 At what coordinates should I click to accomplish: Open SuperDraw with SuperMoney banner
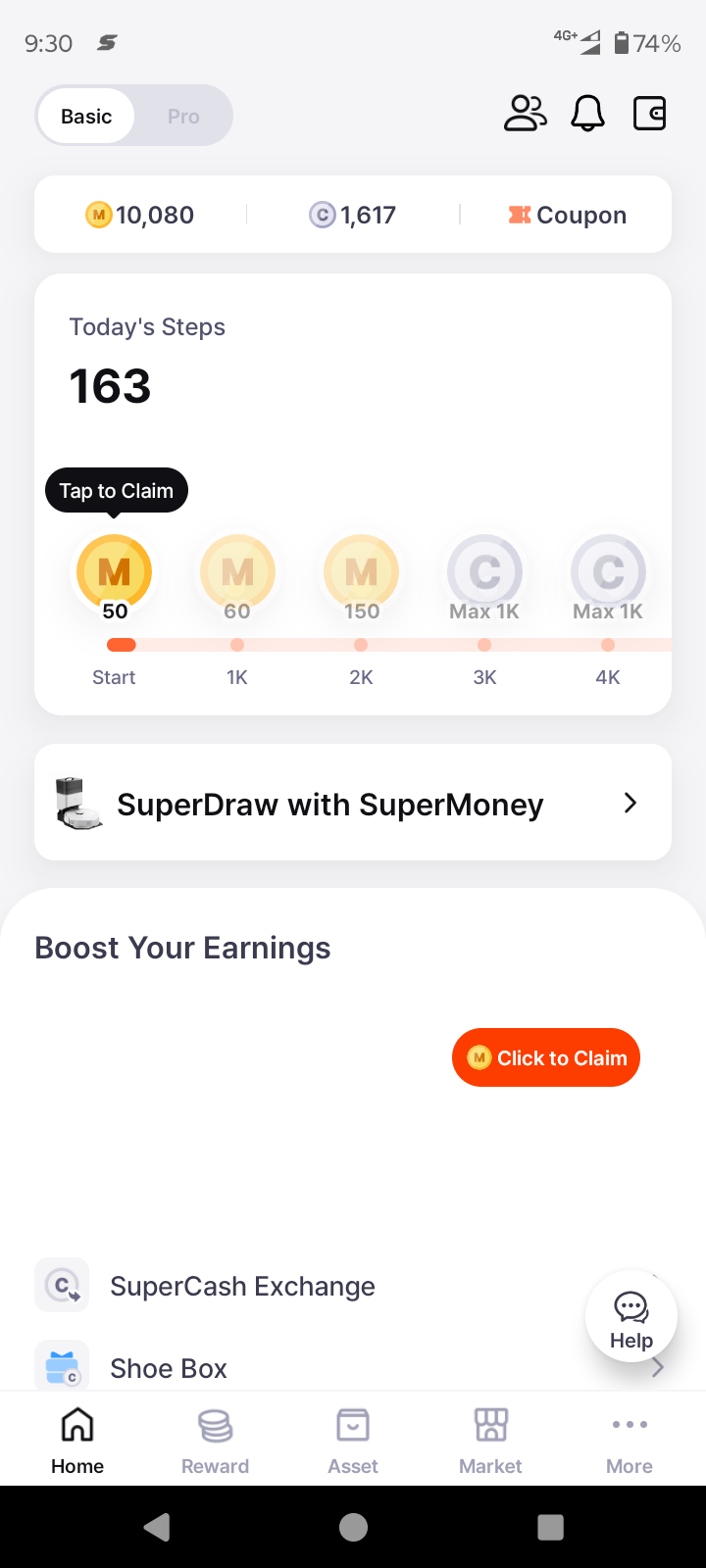(x=353, y=804)
